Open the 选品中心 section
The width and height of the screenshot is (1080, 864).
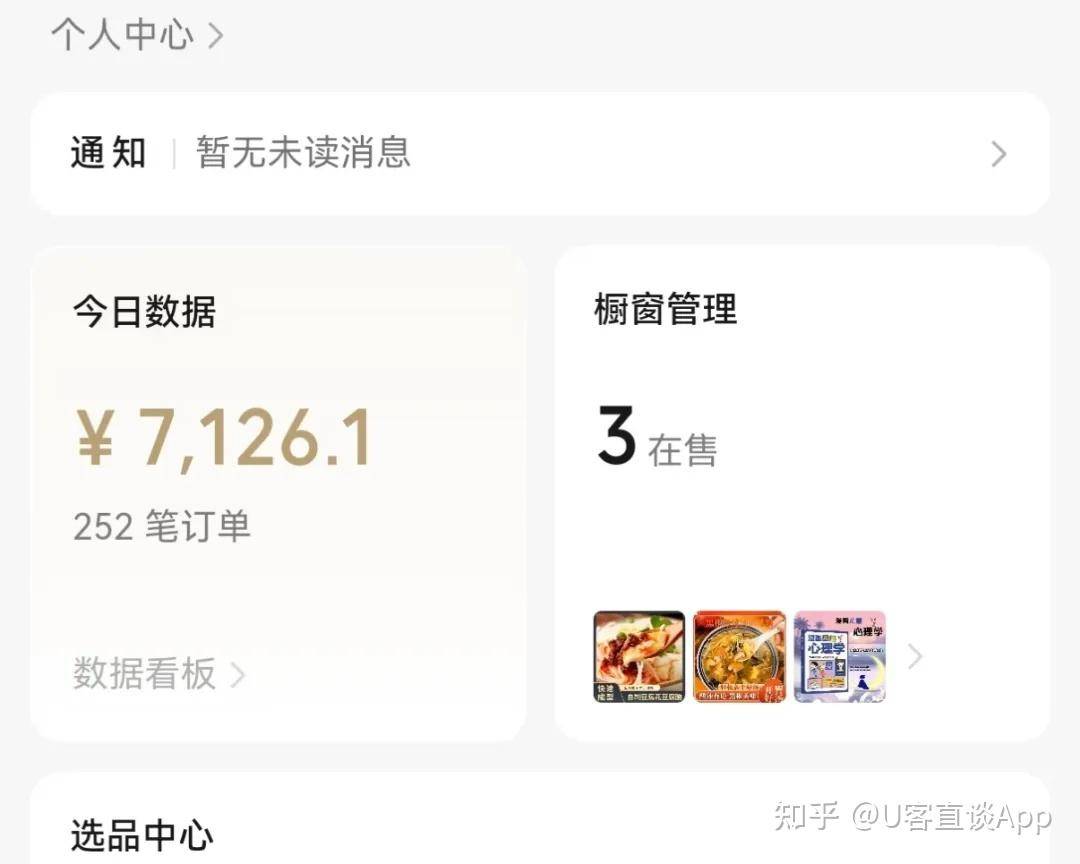point(142,834)
